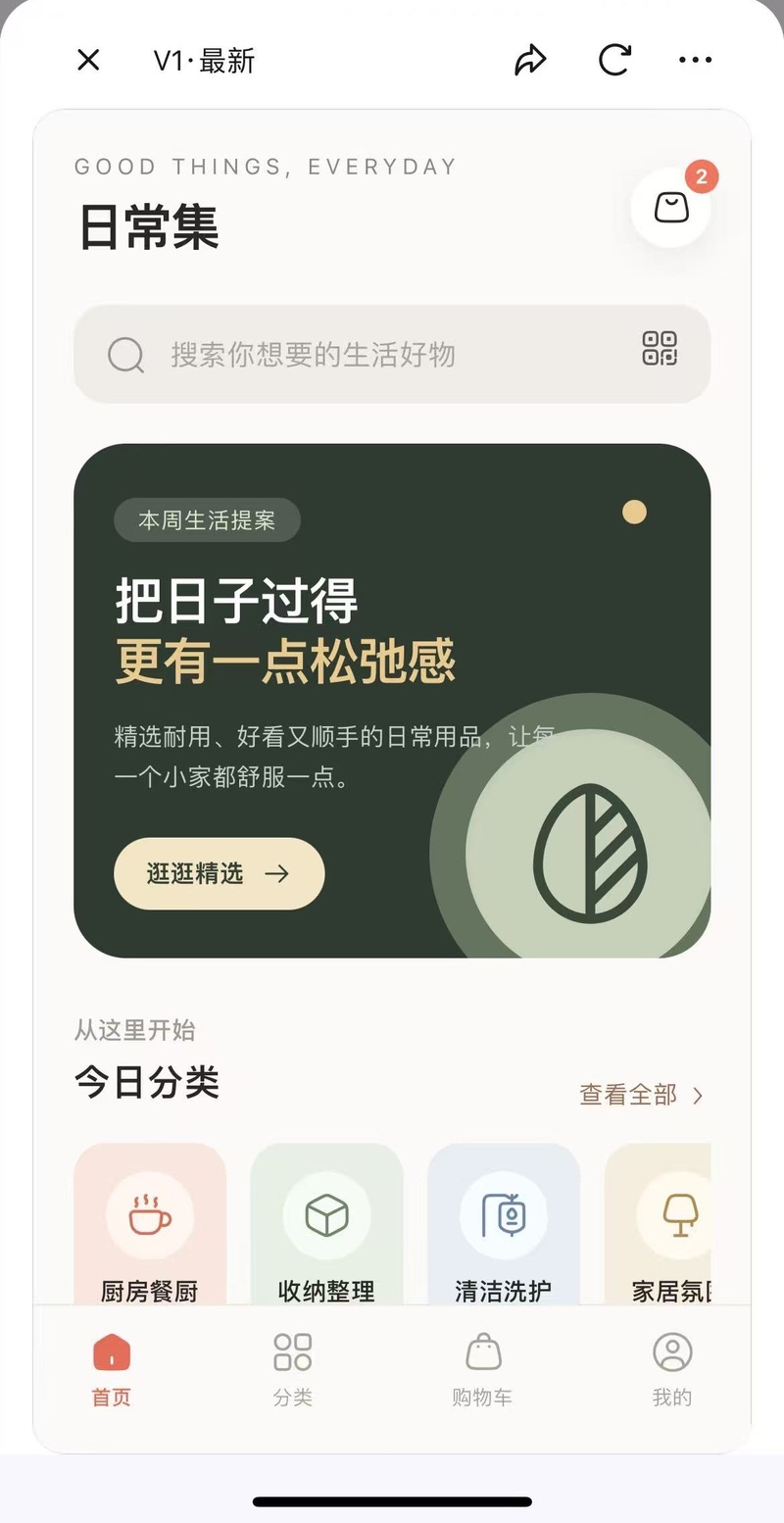Open the three-dot overflow menu
Screen dimensions: 784x1523
696,61
